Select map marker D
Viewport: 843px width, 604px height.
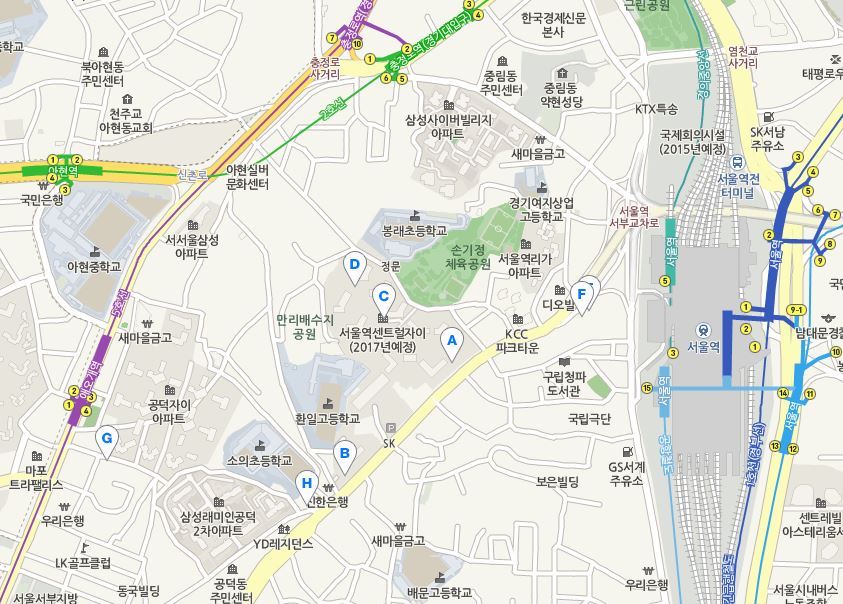coord(353,266)
